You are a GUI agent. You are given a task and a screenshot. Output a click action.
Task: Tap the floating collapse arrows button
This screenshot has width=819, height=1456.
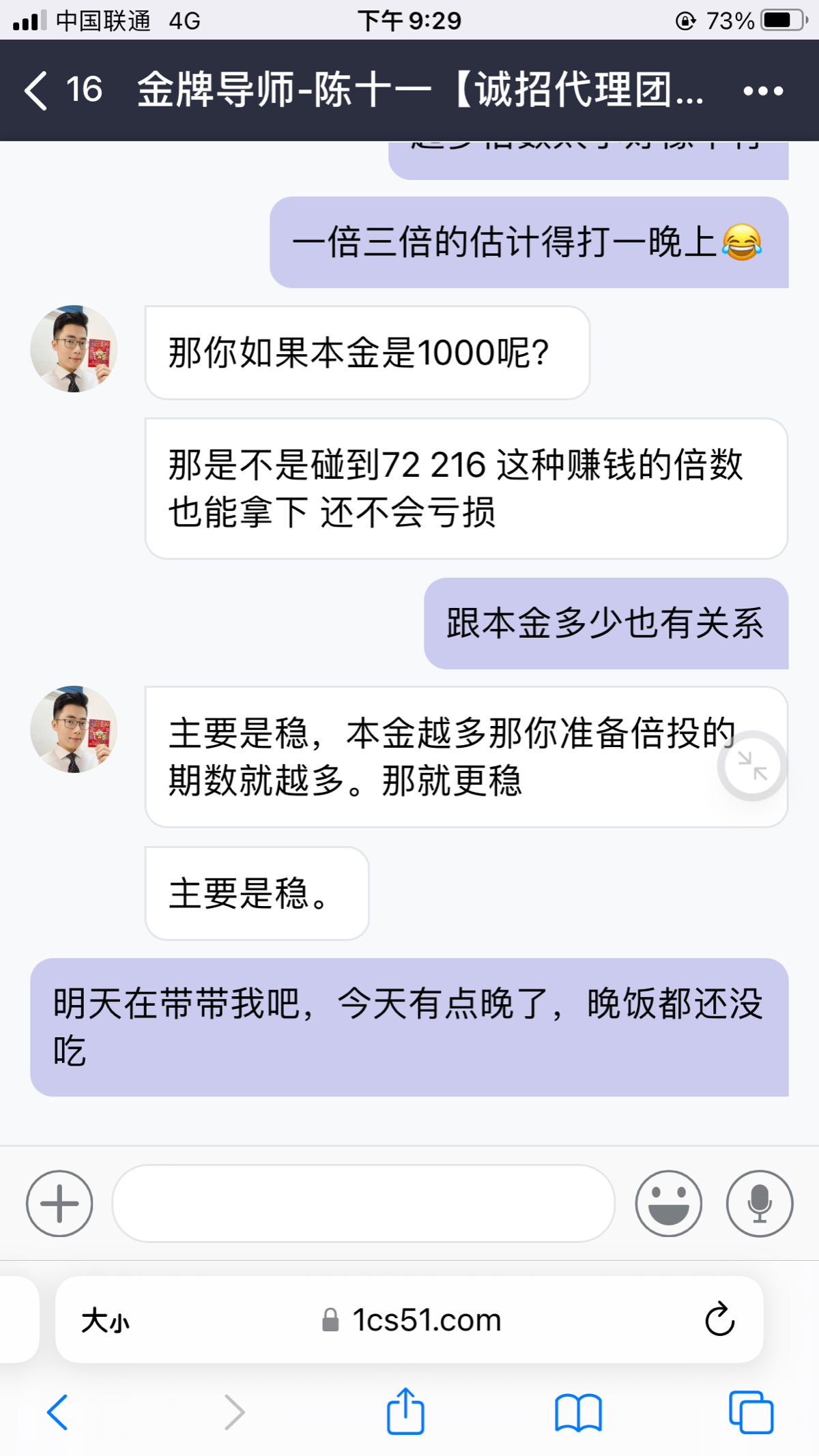[x=752, y=766]
